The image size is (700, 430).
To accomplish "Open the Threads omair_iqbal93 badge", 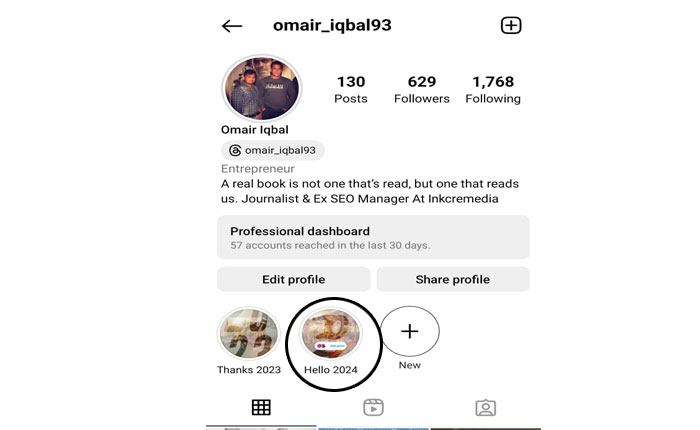I will pyautogui.click(x=273, y=150).
